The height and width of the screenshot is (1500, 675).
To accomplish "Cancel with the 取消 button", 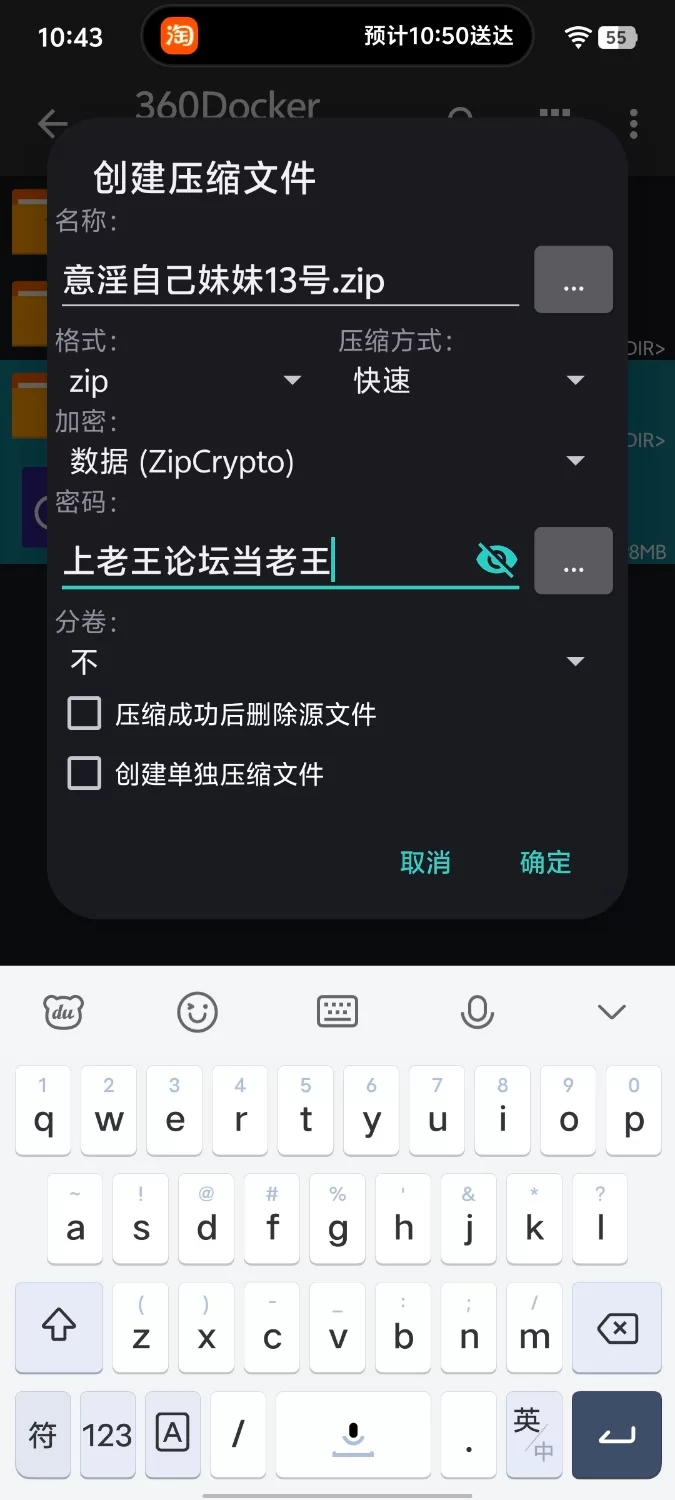I will 425,863.
